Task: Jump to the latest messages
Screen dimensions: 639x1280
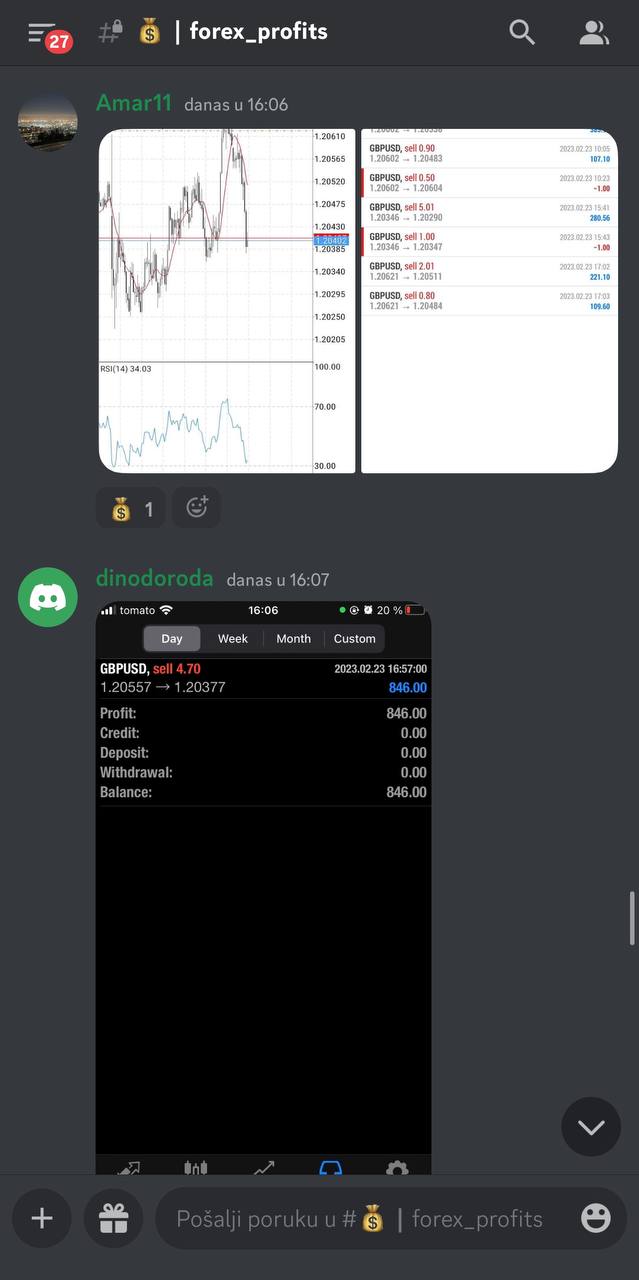Action: (591, 1127)
